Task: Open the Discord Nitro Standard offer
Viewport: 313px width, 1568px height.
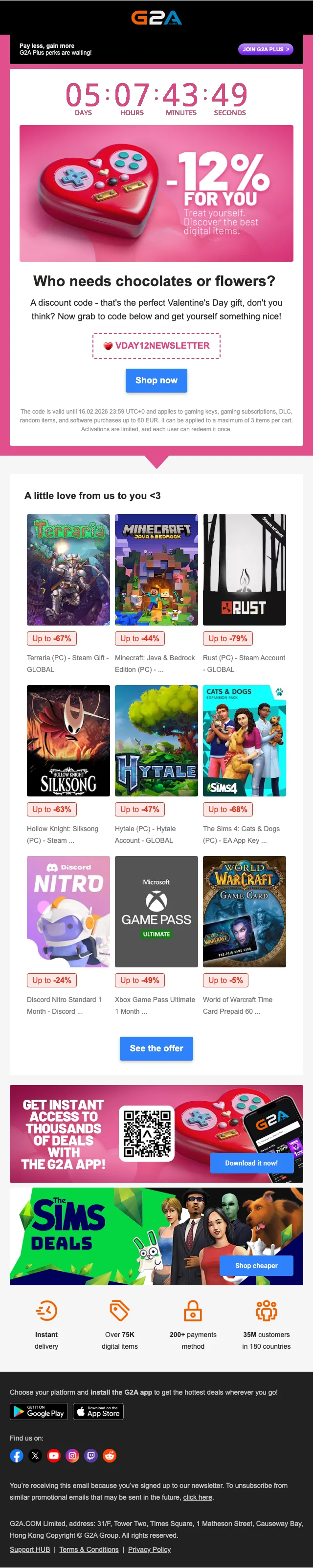Action: (68, 911)
